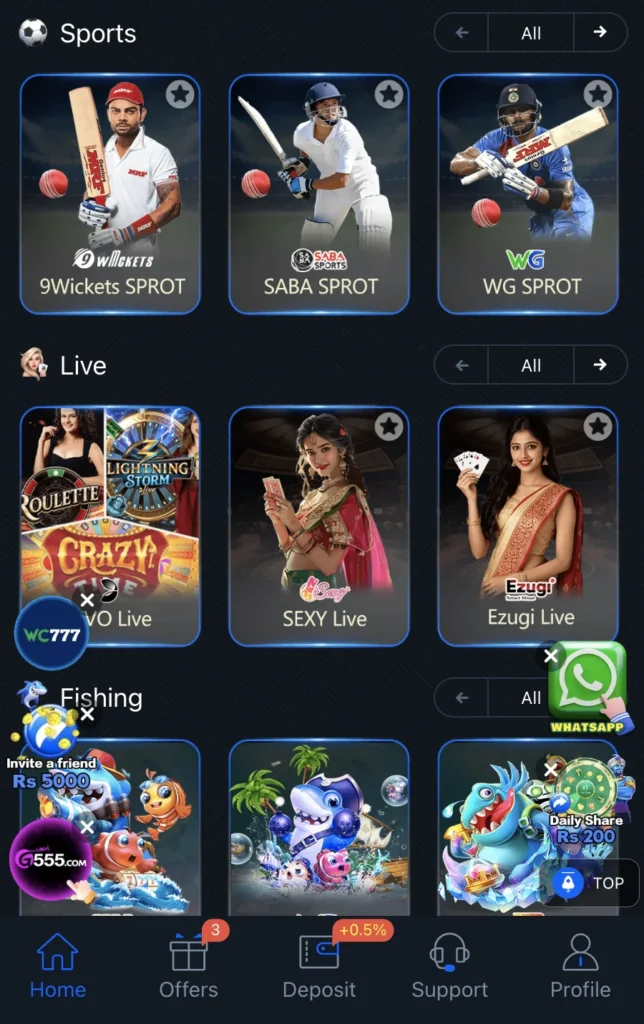The image size is (644, 1024).
Task: Show all Sports games
Action: pyautogui.click(x=531, y=33)
